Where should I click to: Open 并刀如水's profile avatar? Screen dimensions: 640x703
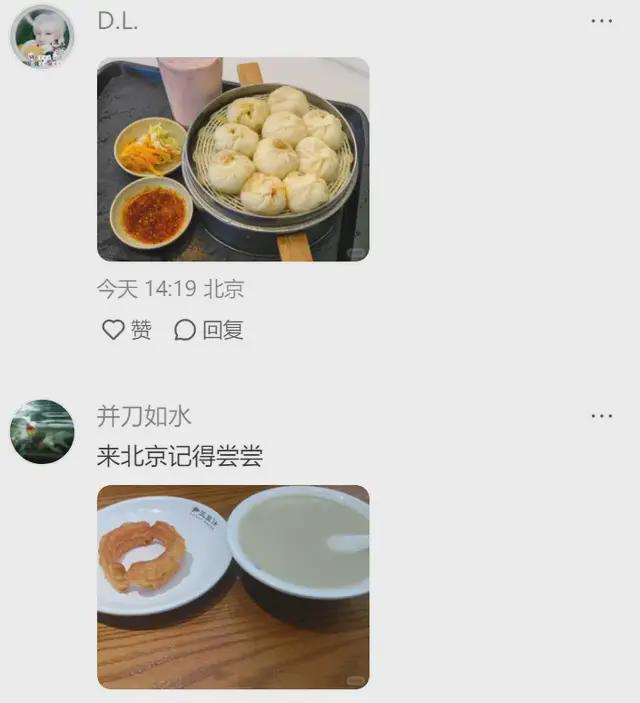(42, 432)
